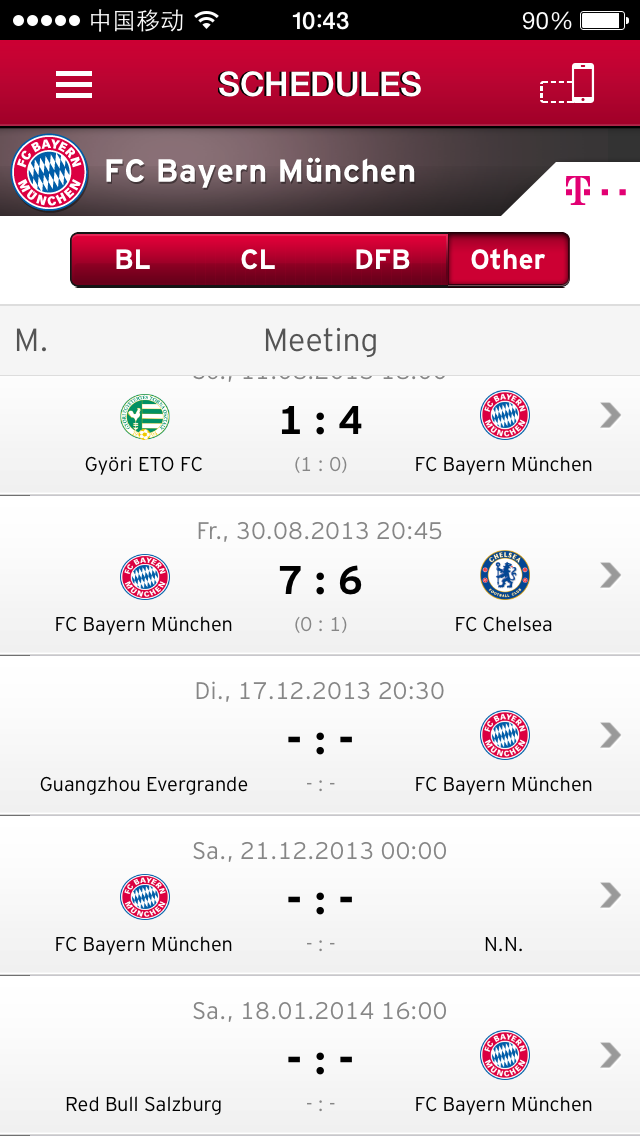The width and height of the screenshot is (640, 1136).
Task: Switch to the BL tab
Action: click(132, 260)
